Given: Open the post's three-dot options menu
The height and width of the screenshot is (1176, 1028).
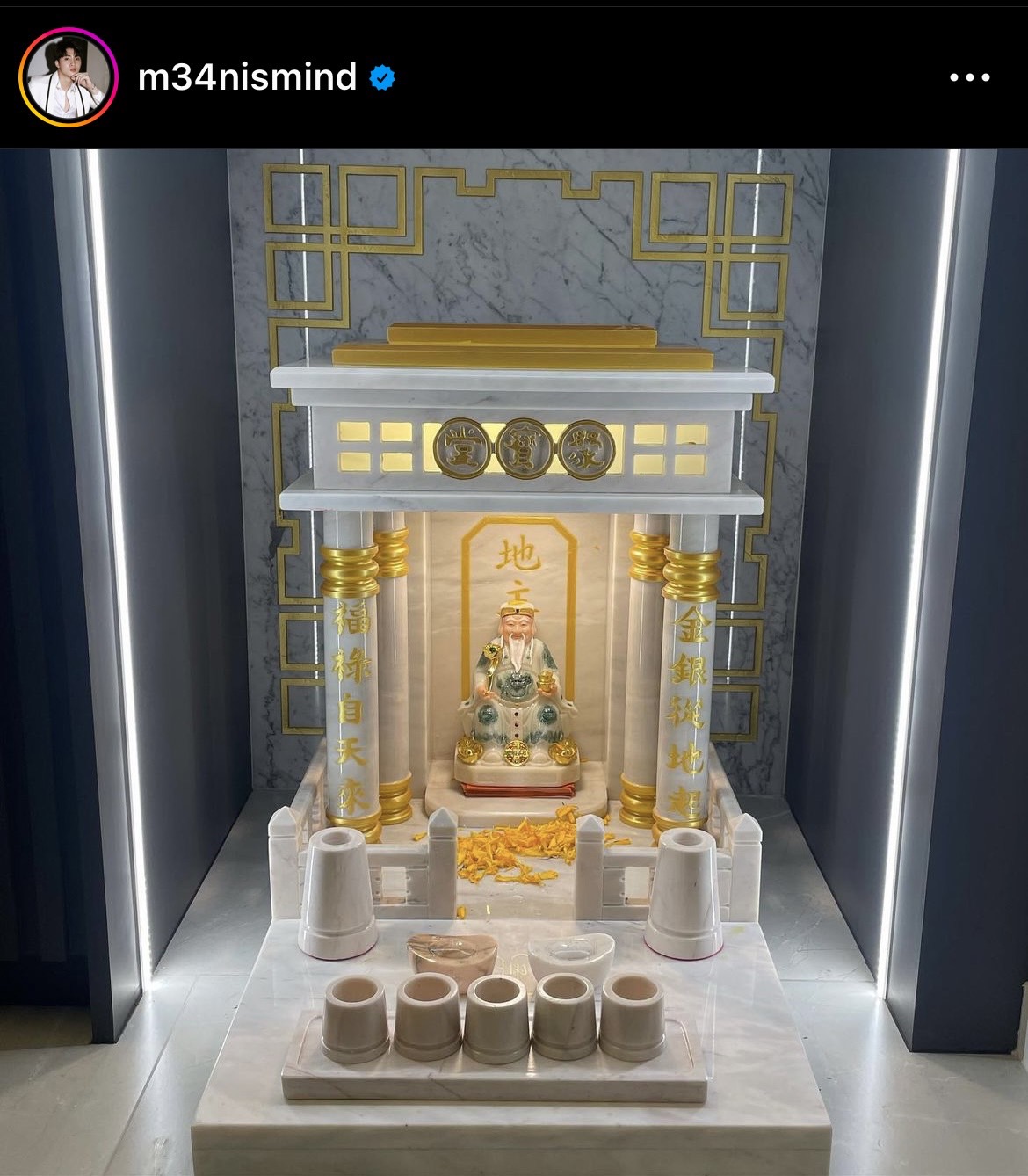Looking at the screenshot, I should pos(970,77).
